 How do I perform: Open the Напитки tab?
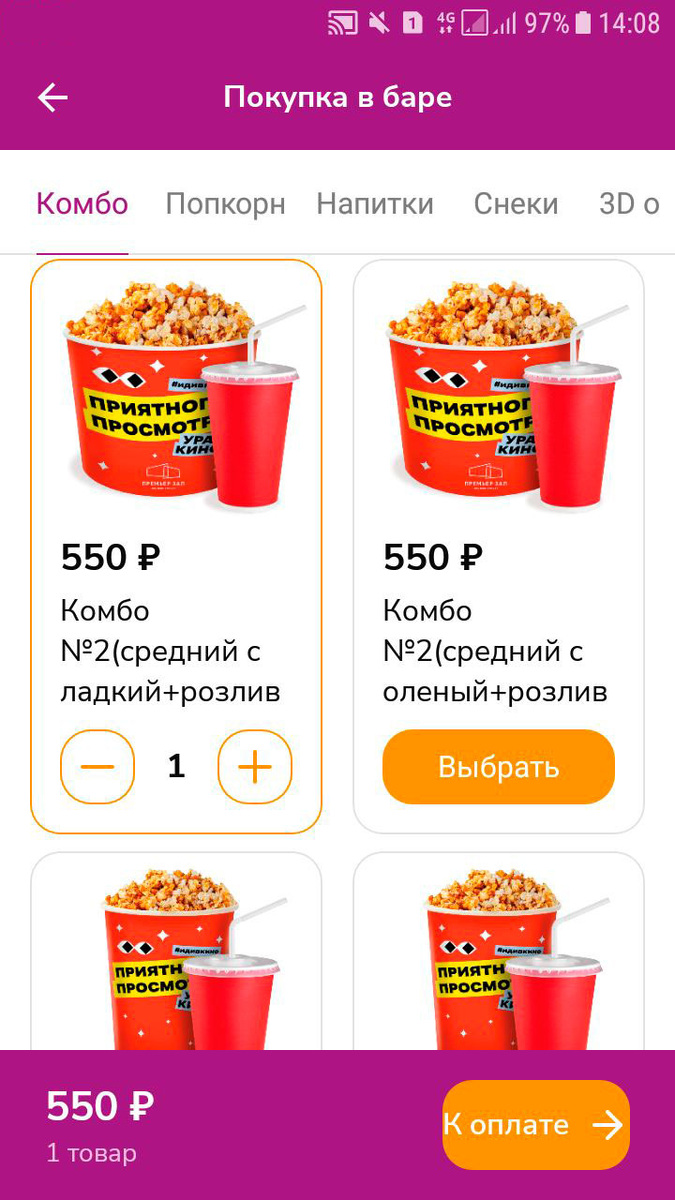click(375, 204)
